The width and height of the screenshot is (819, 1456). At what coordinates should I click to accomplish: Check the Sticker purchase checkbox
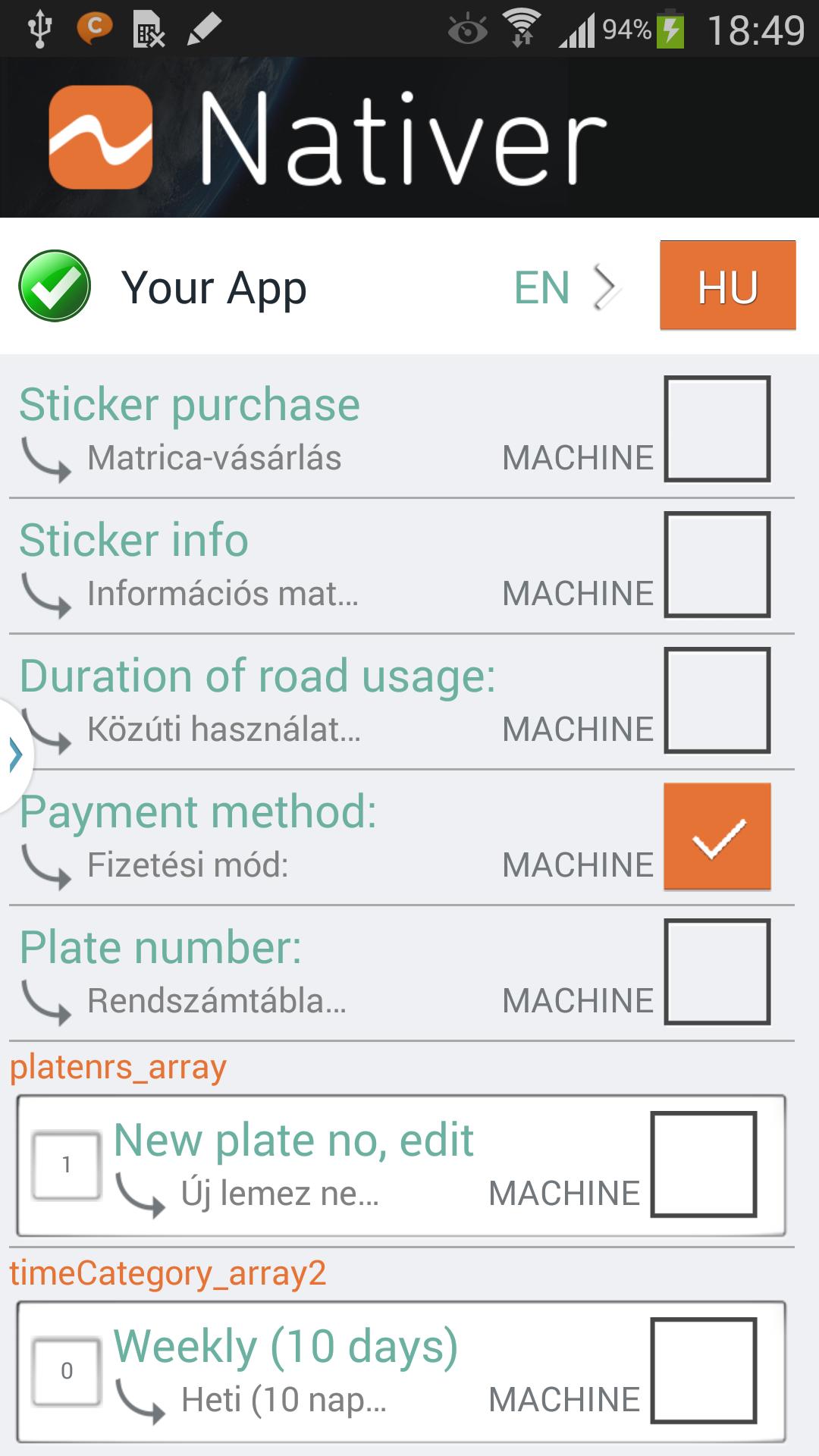point(716,429)
